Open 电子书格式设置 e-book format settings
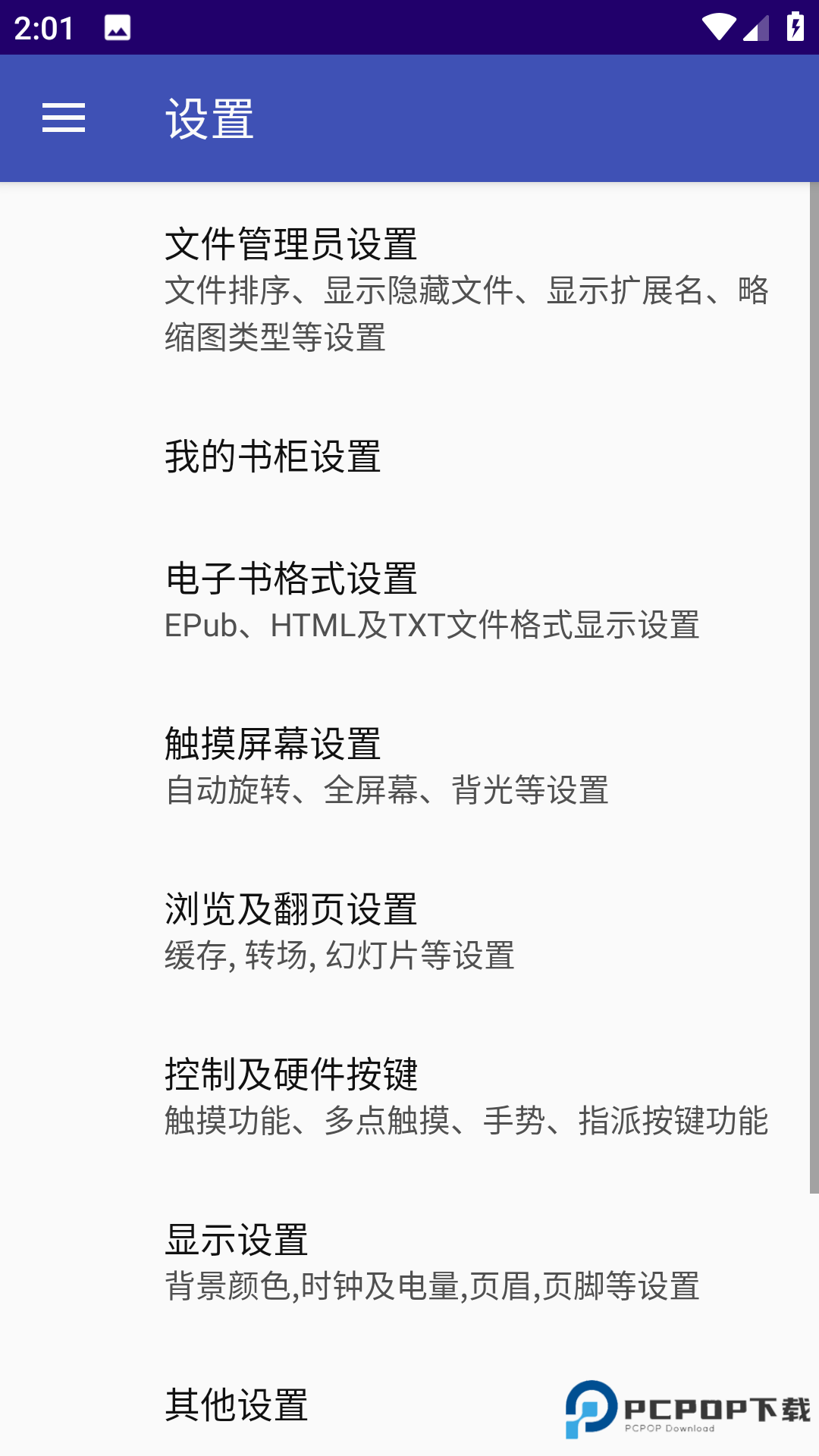 tap(409, 601)
